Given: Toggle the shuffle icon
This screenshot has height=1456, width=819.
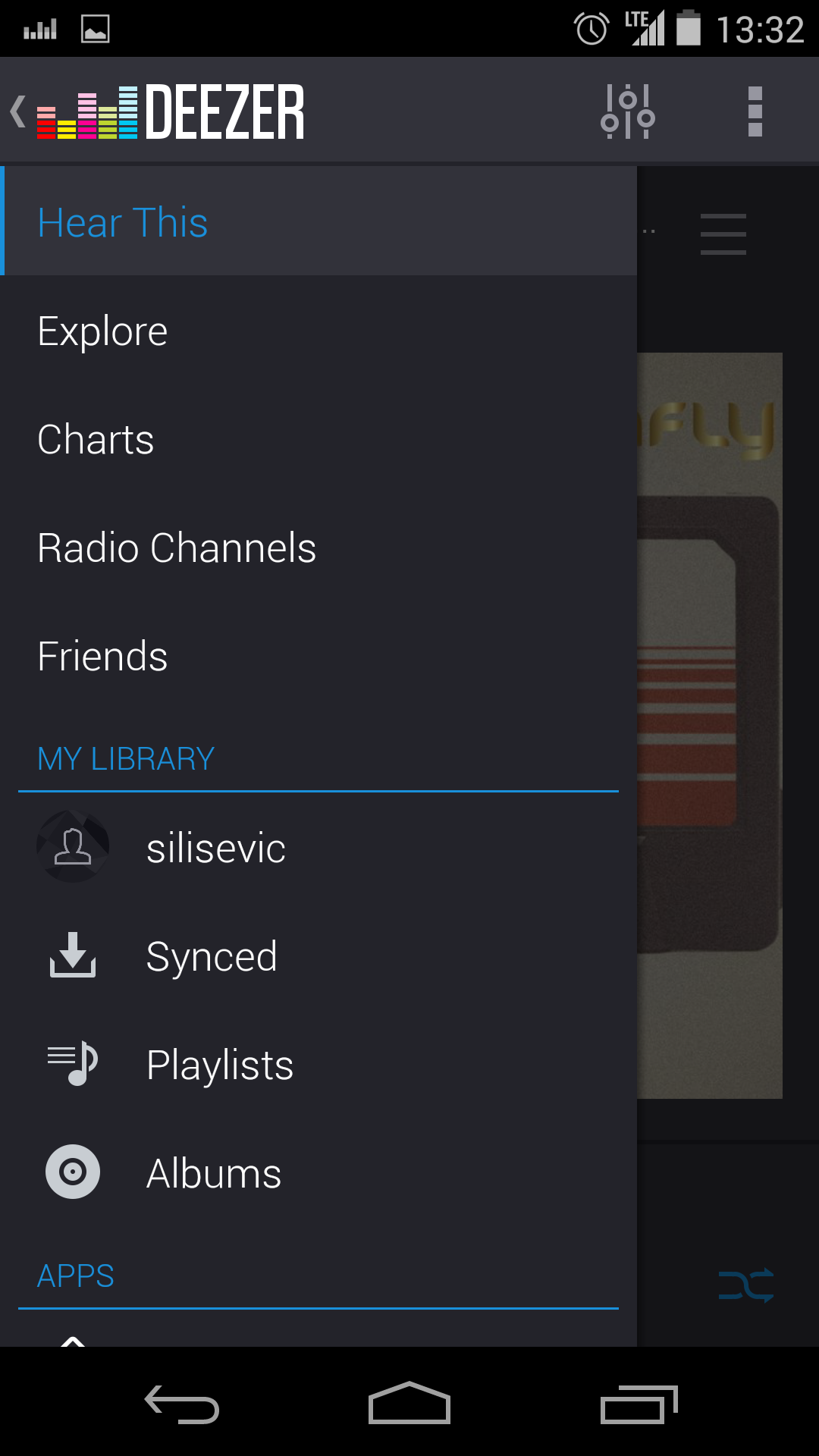Looking at the screenshot, I should coord(746,1285).
